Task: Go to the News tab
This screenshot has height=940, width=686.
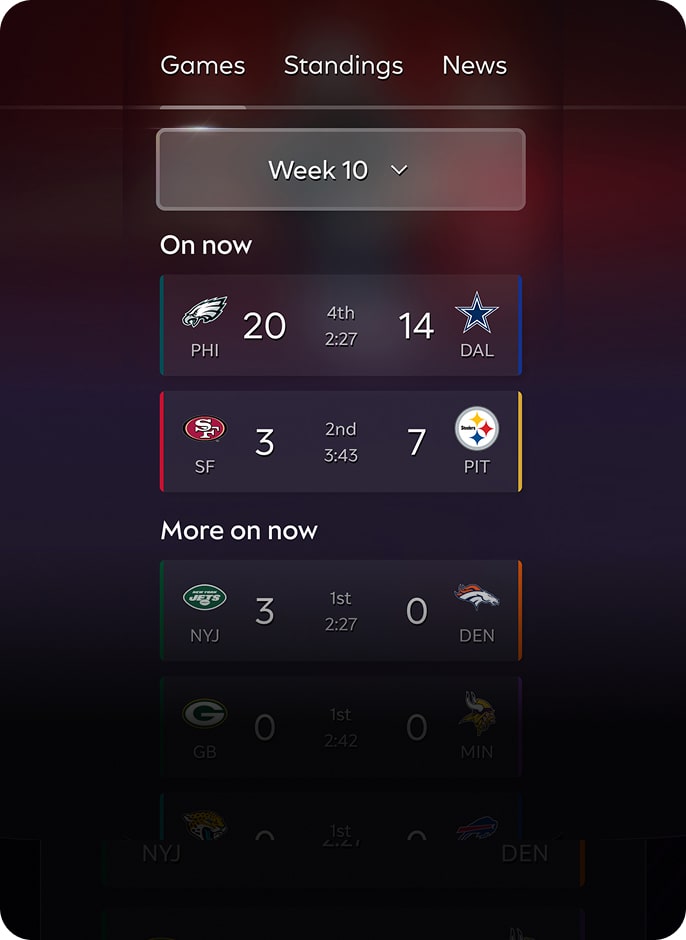Action: tap(474, 66)
